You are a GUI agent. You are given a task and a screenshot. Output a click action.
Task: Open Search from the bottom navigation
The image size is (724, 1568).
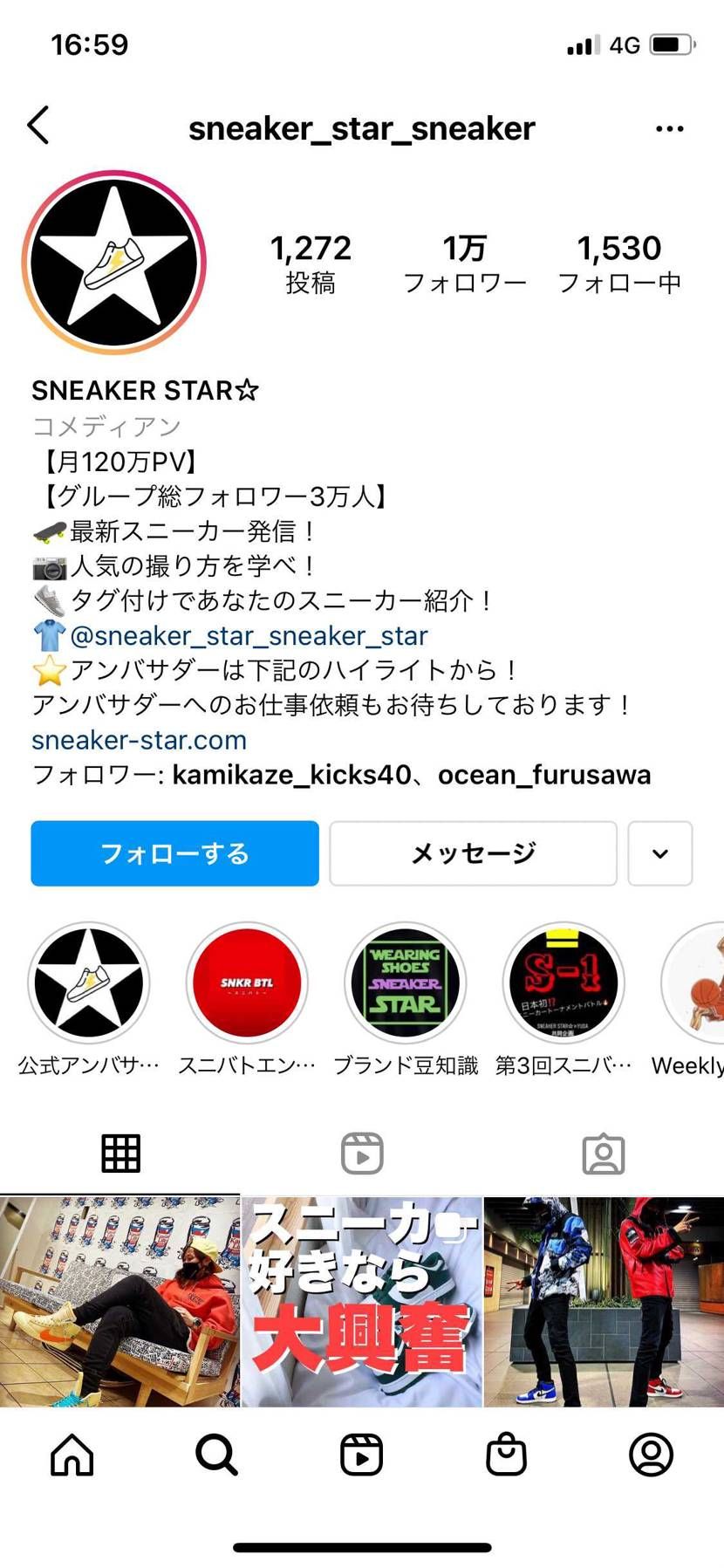coord(216,1454)
